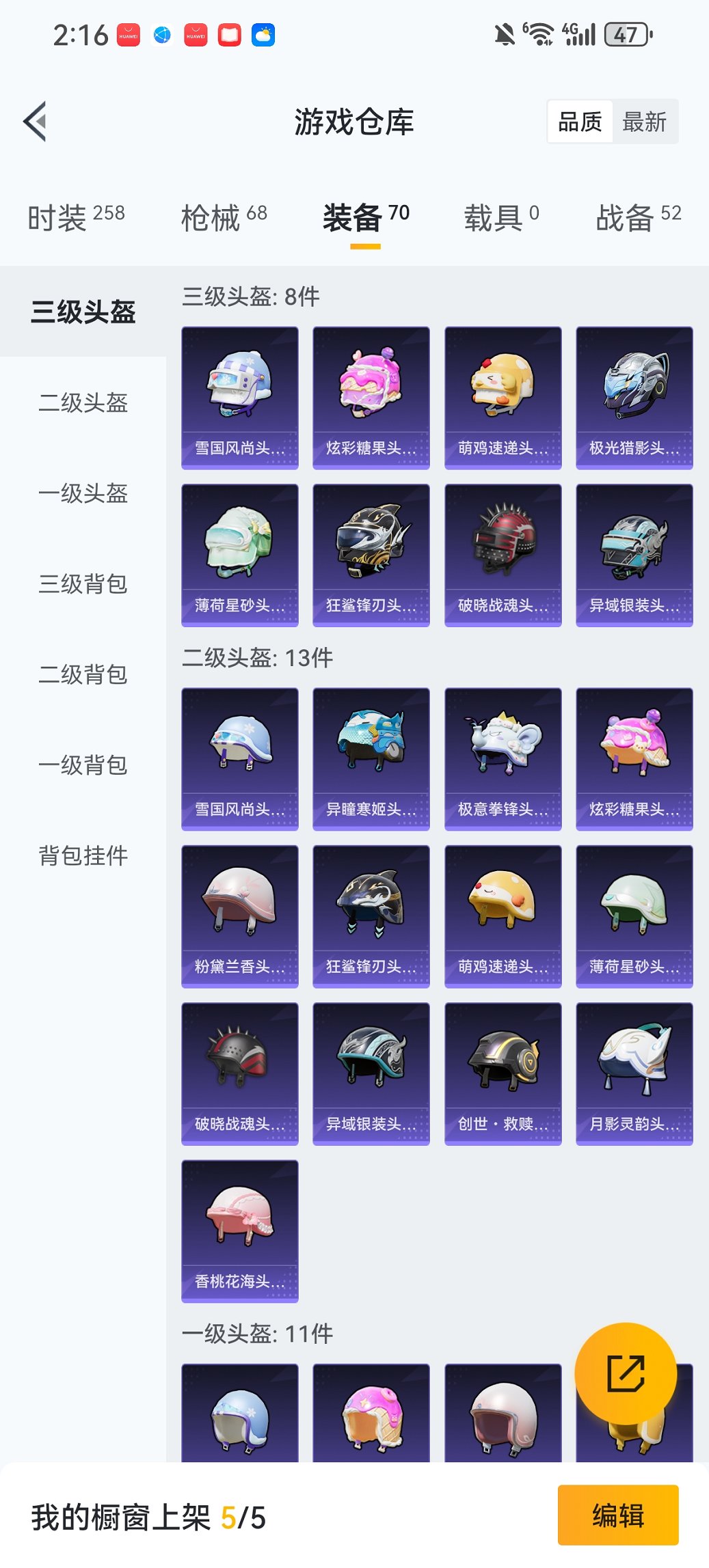The height and width of the screenshot is (1568, 709).
Task: Tap the yellow share floating button
Action: (626, 1374)
